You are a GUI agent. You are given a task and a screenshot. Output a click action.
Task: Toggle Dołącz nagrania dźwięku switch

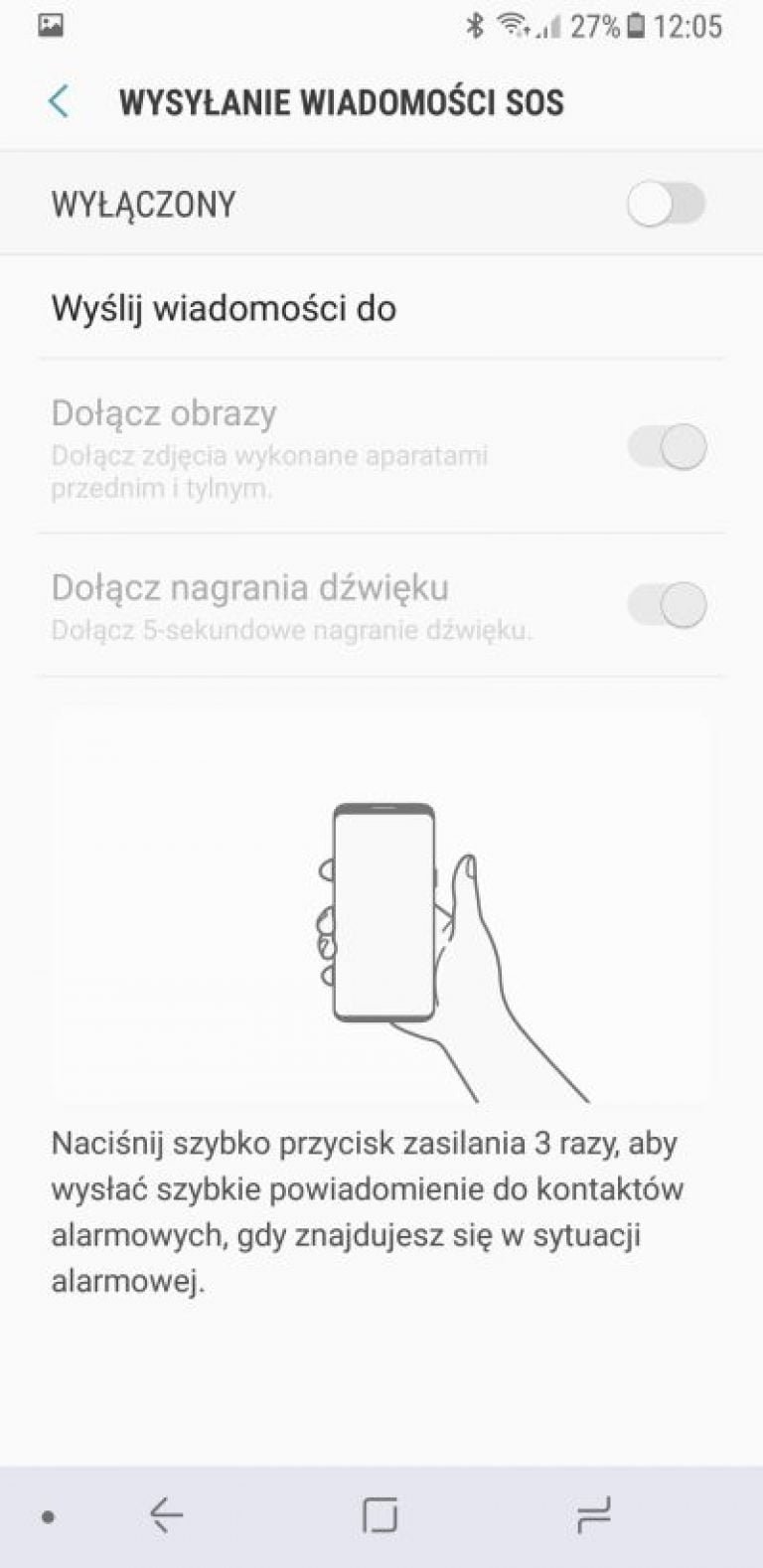[x=666, y=604]
